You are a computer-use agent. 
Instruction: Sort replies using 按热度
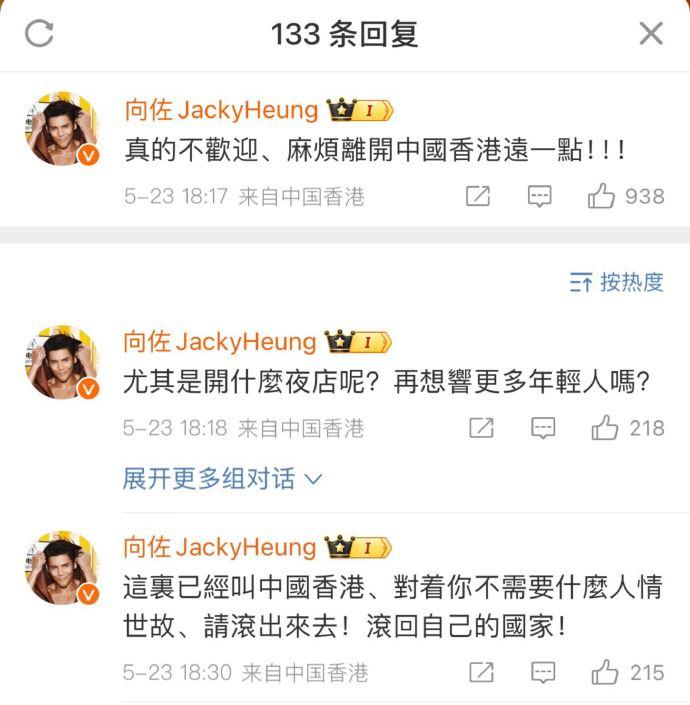tap(617, 282)
